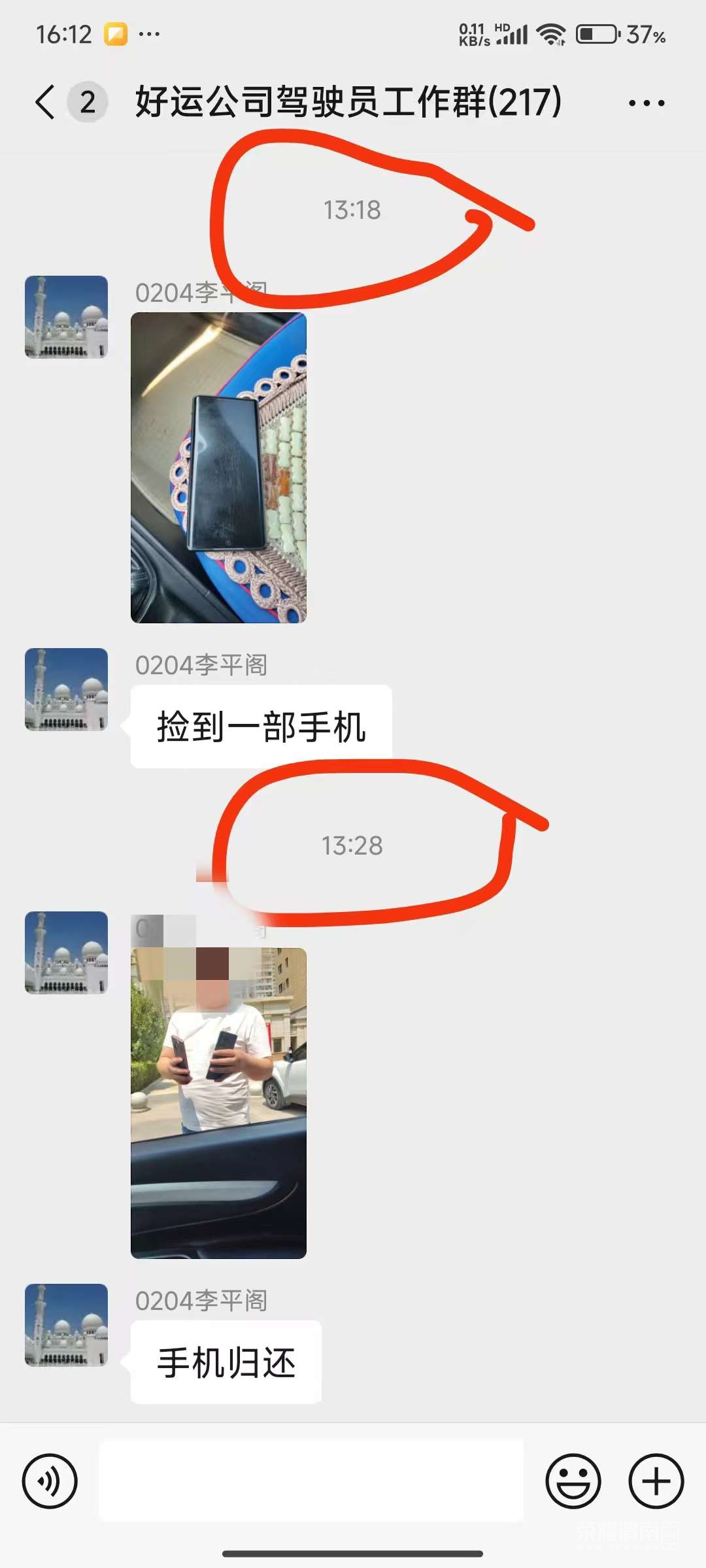706x1568 pixels.
Task: Open the emoji sticker panel
Action: (x=573, y=1481)
